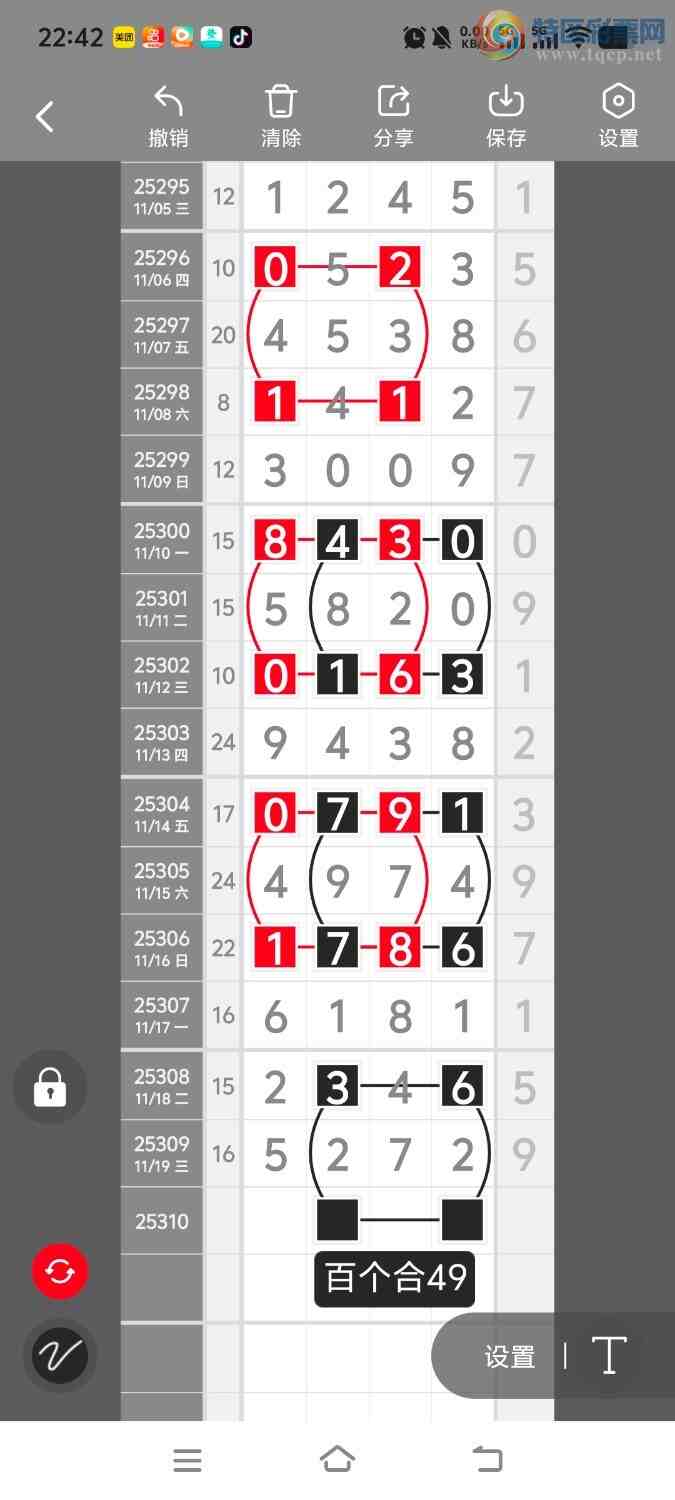Viewport: 675px width, 1500px height.
Task: Open the 设置 option in the floating pill
Action: pos(510,1356)
